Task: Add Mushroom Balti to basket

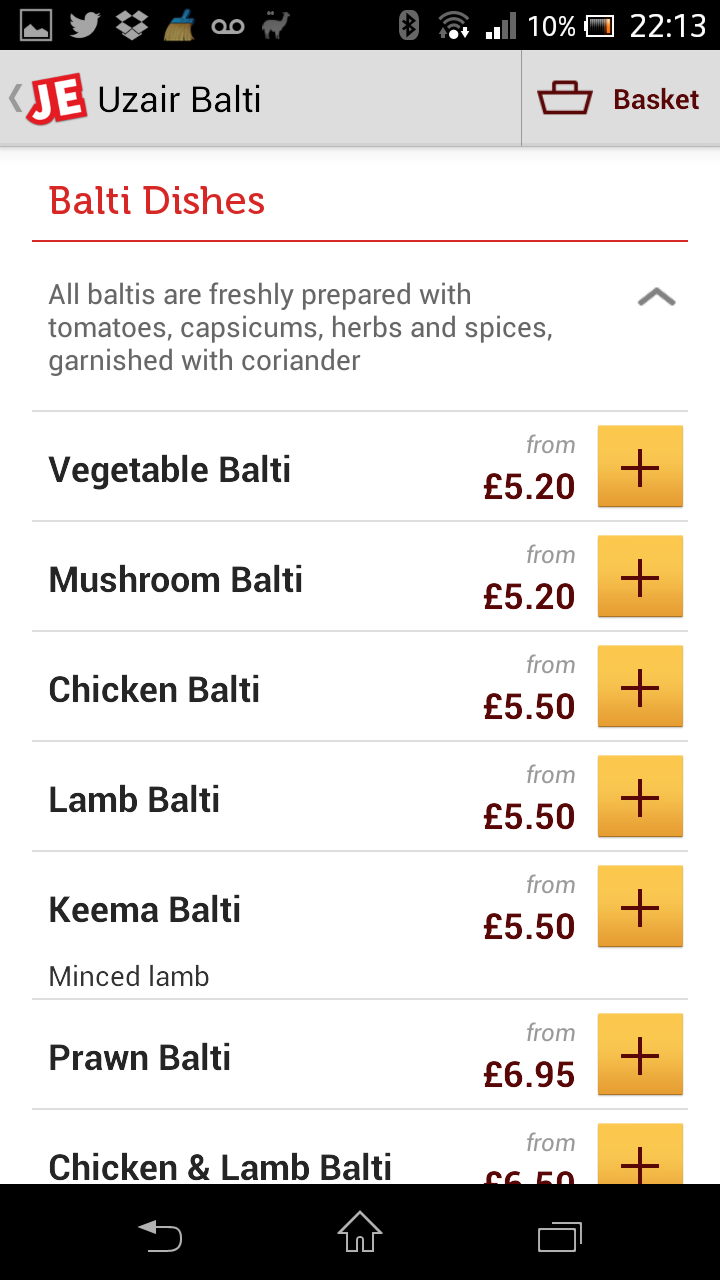Action: click(640, 577)
